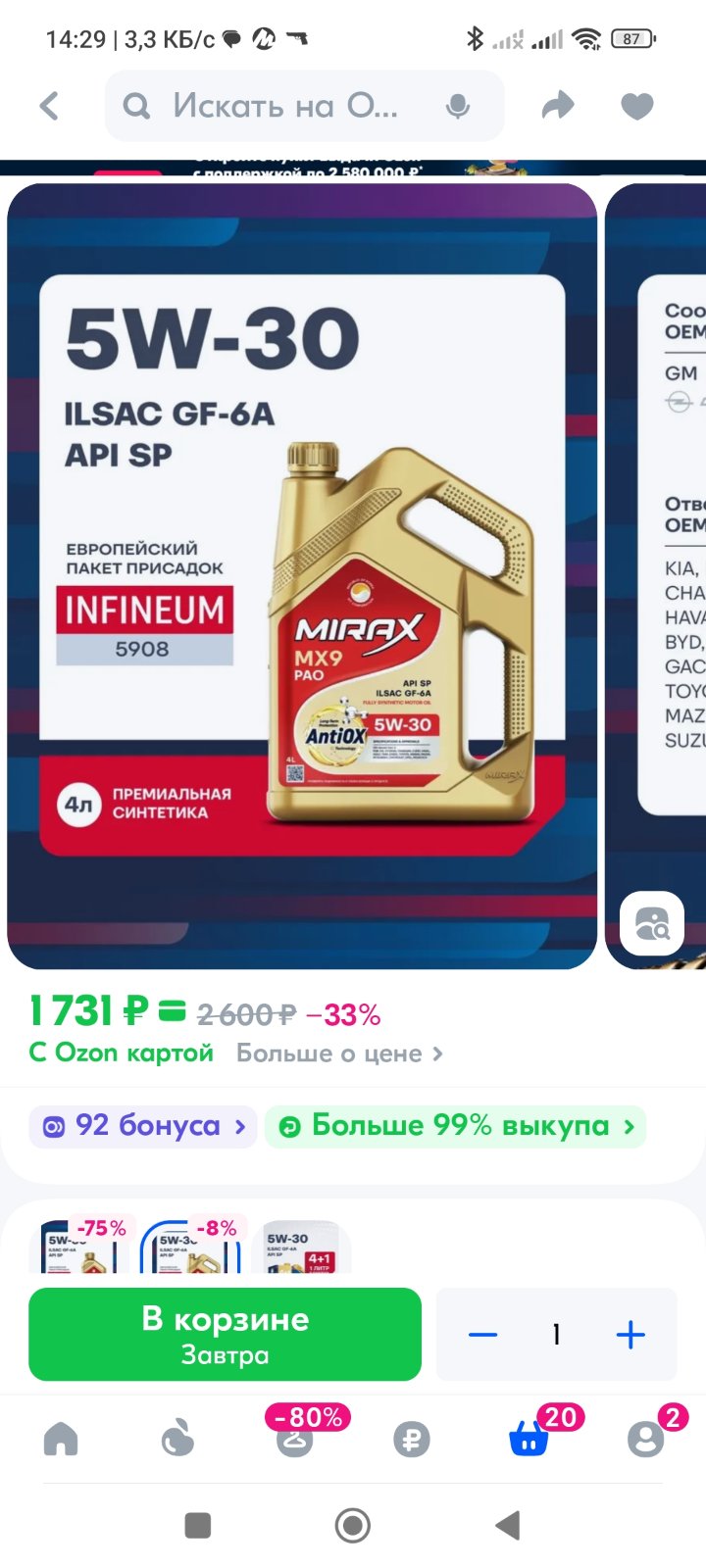Open the 92 бонуса chip
Screen dimensions: 706x1568
pyautogui.click(x=143, y=1126)
